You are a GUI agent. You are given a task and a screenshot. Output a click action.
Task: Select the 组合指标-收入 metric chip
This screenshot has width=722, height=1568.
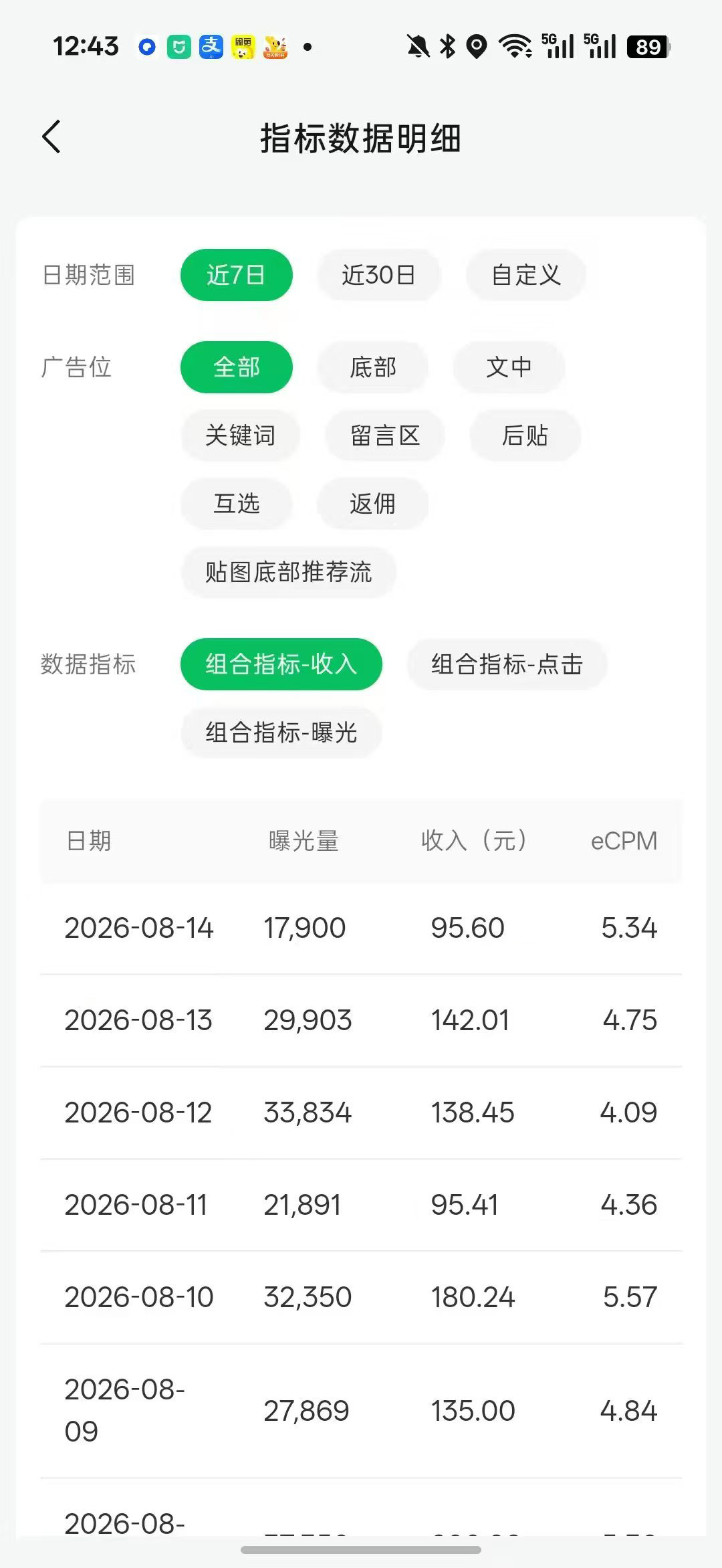click(x=281, y=664)
